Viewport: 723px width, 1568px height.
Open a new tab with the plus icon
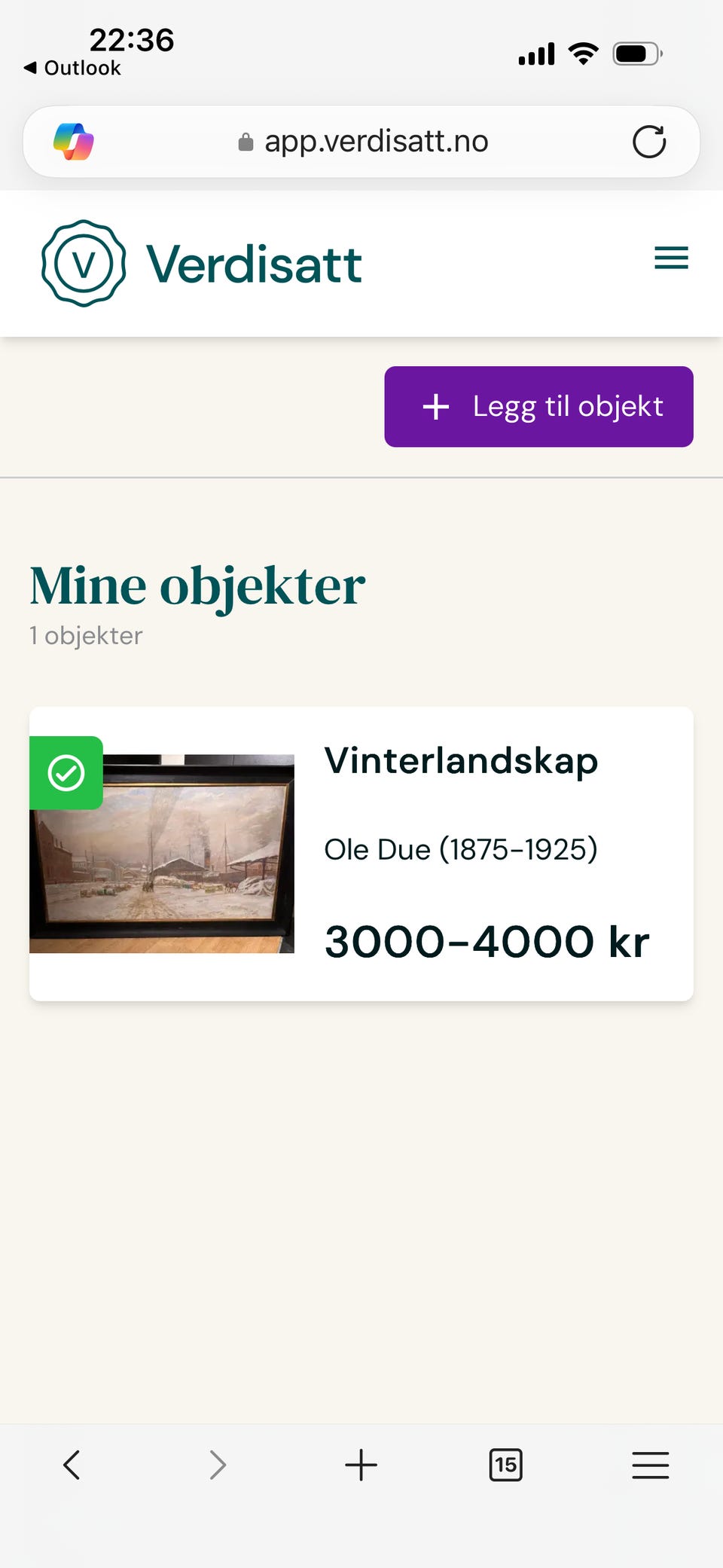(361, 1465)
